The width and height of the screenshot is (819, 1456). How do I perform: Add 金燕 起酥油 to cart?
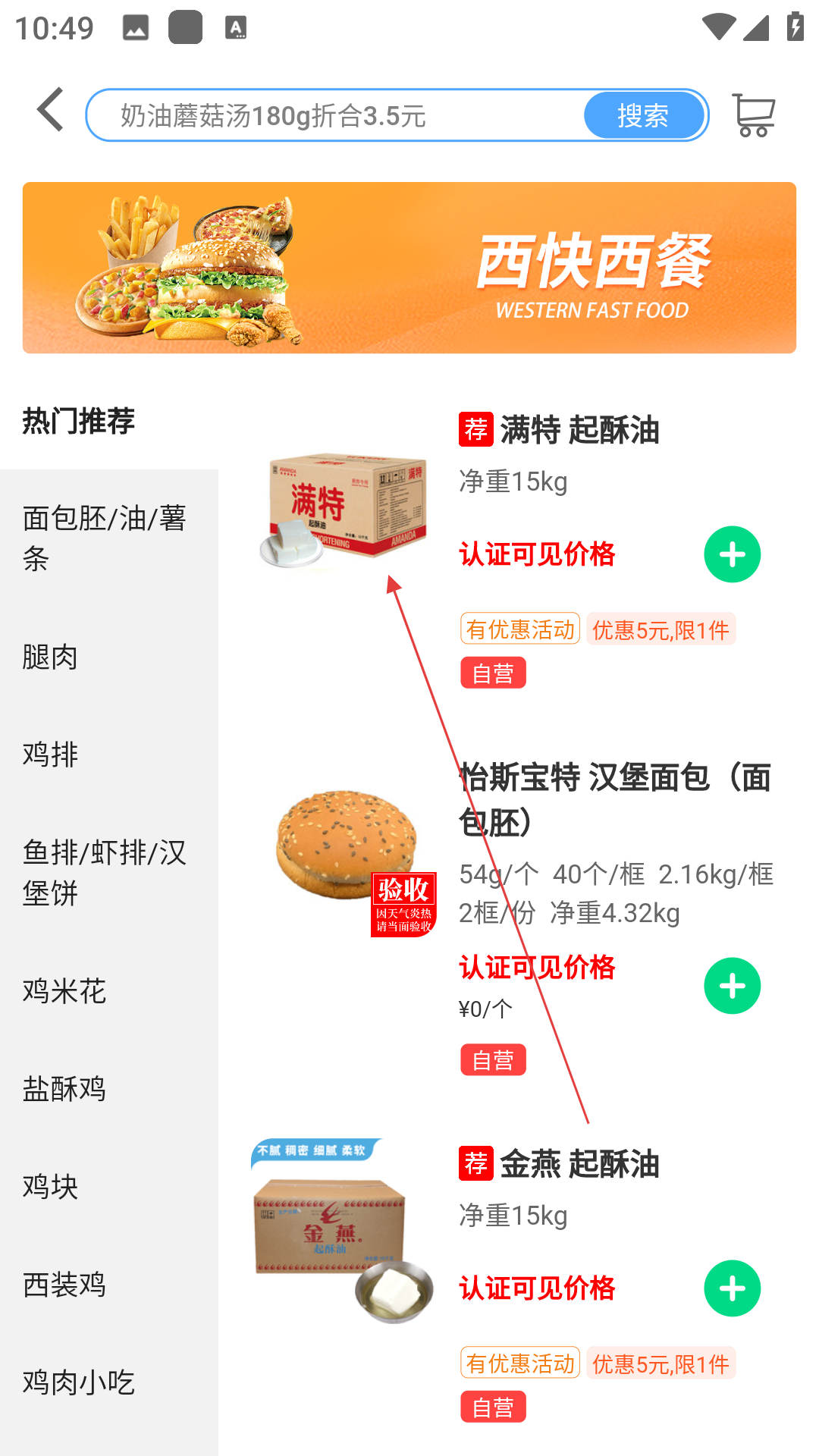(x=733, y=1288)
